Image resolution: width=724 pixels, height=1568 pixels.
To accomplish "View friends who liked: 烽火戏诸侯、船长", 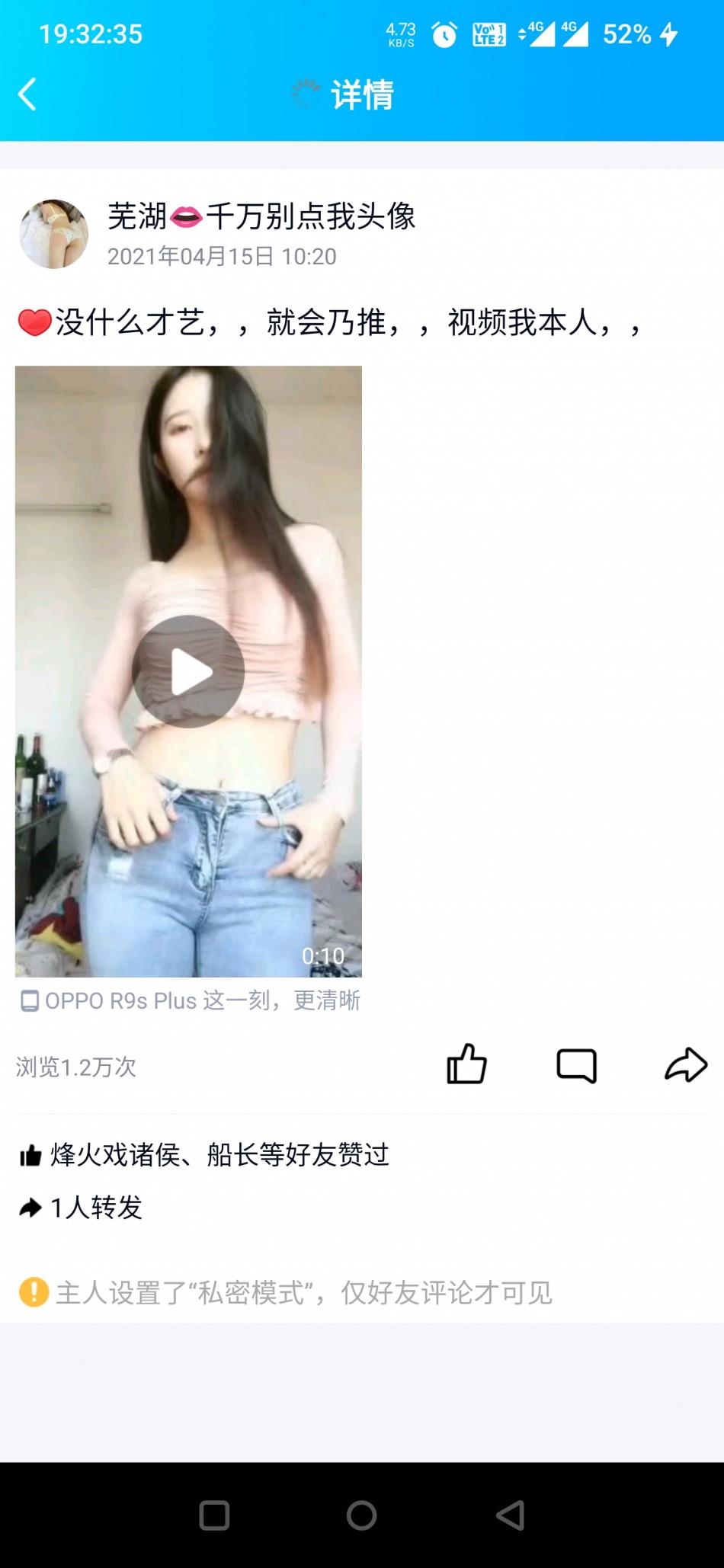I will [x=219, y=1155].
